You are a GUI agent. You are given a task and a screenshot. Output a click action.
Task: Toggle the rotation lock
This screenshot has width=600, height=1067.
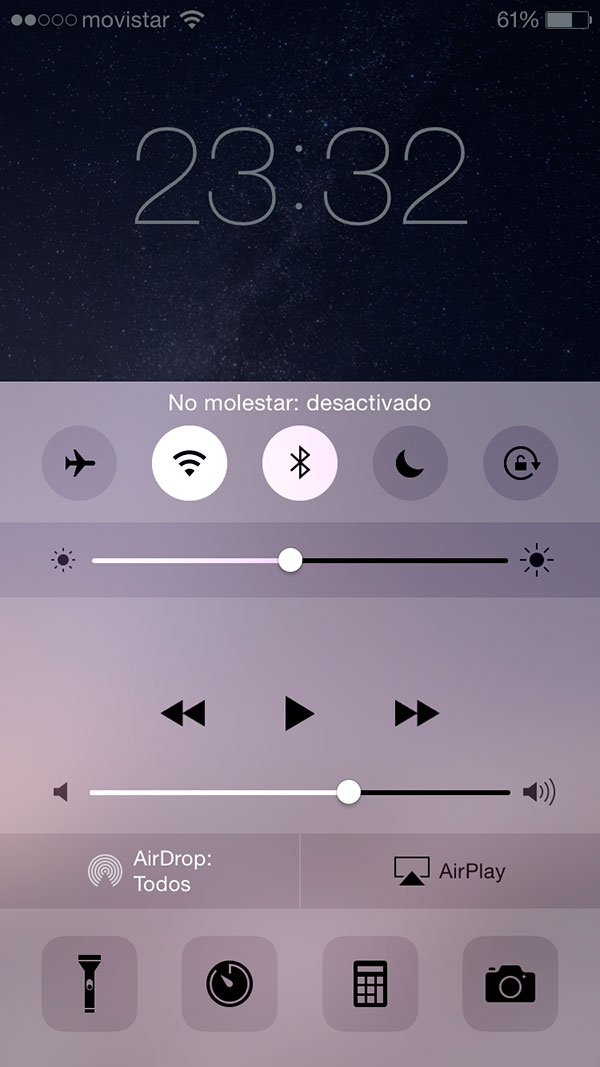520,463
